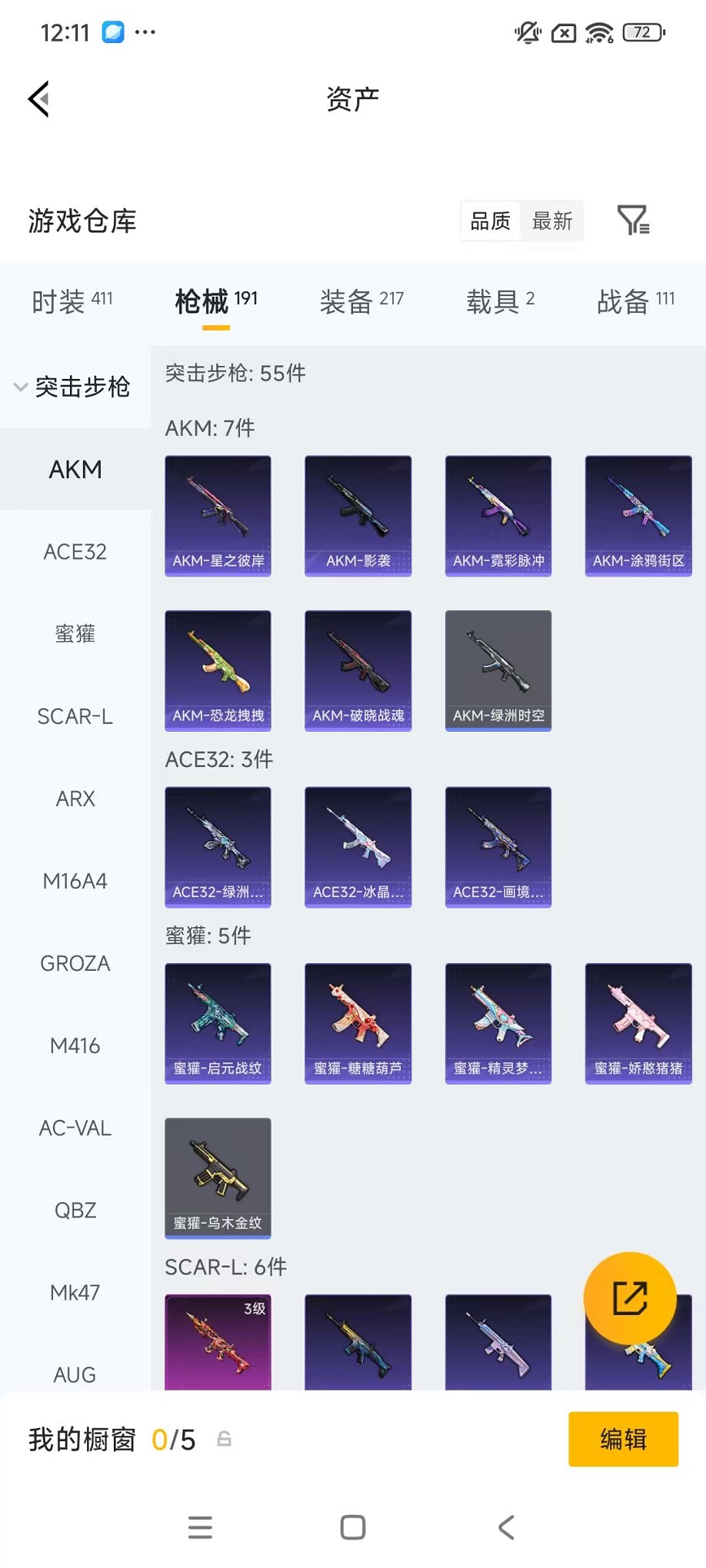706x1568 pixels.
Task: Go to the system home screen
Action: (x=353, y=1527)
